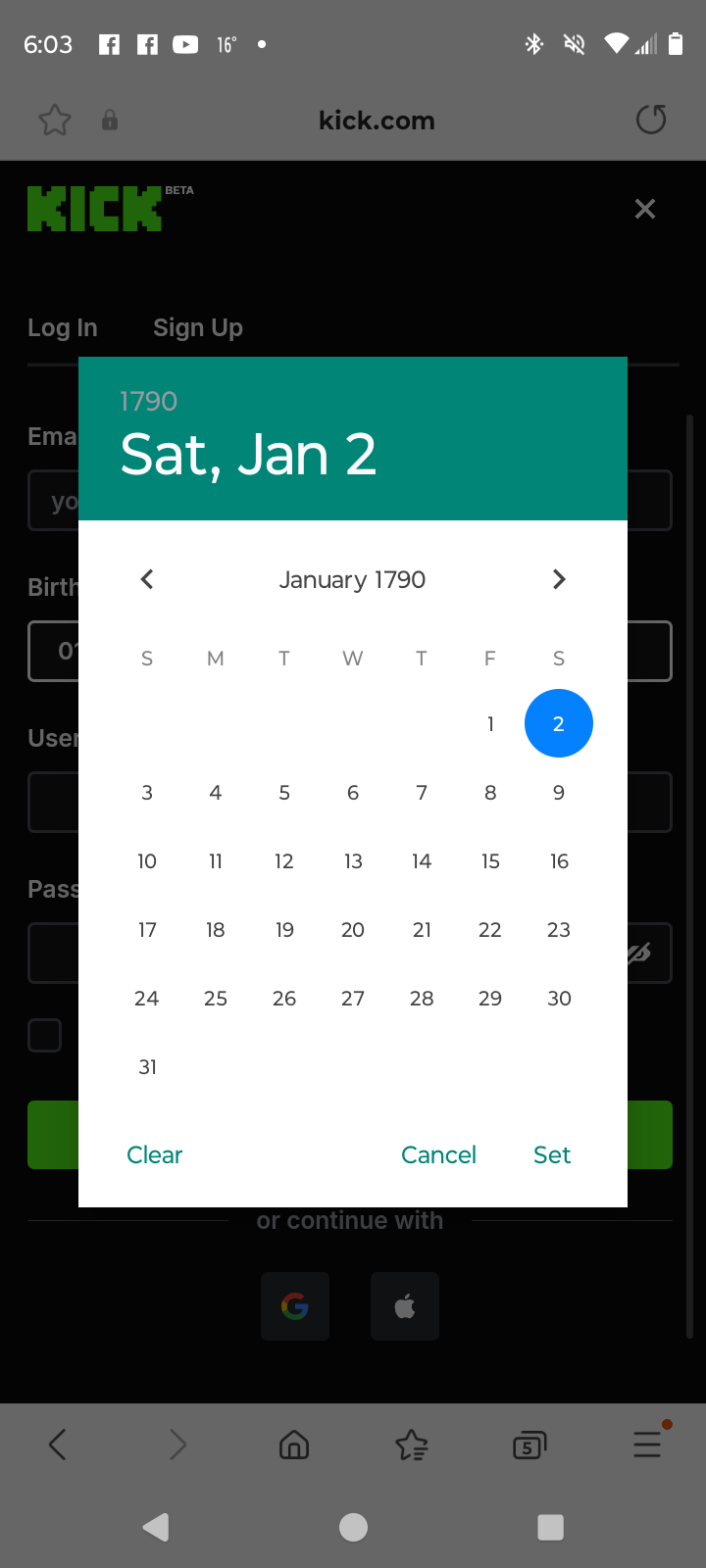
Task: Clear the selected date
Action: (154, 1154)
